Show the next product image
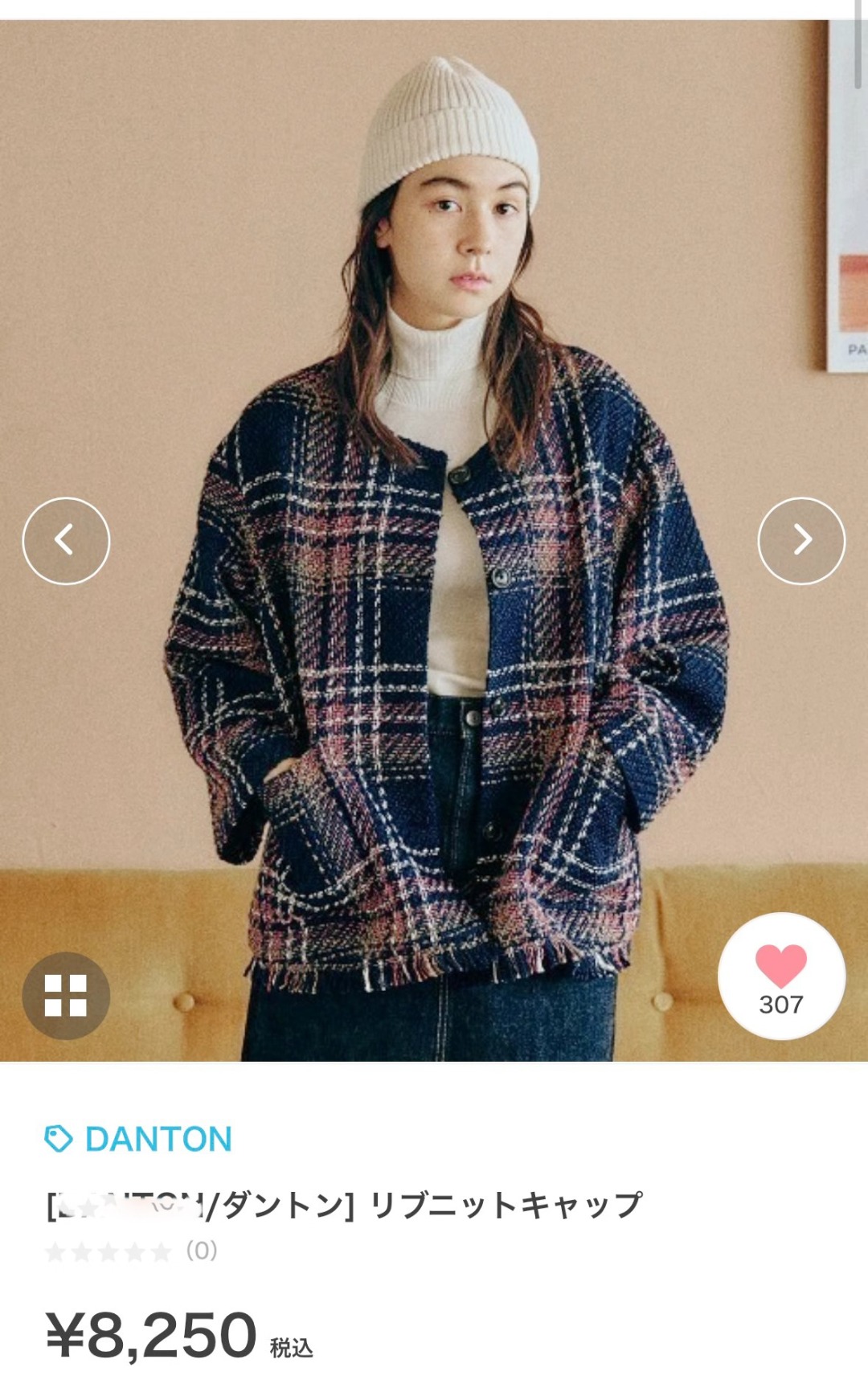The image size is (868, 1388). [x=801, y=540]
